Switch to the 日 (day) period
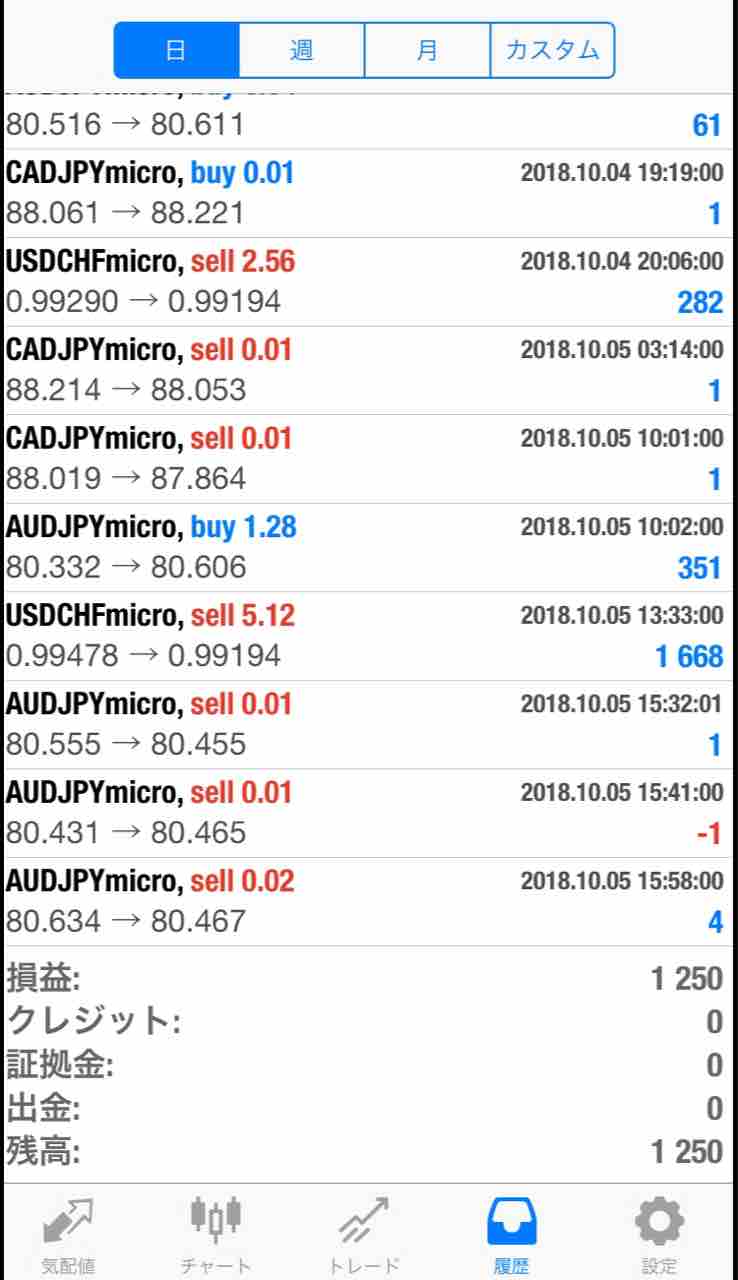Image resolution: width=738 pixels, height=1280 pixels. (176, 50)
